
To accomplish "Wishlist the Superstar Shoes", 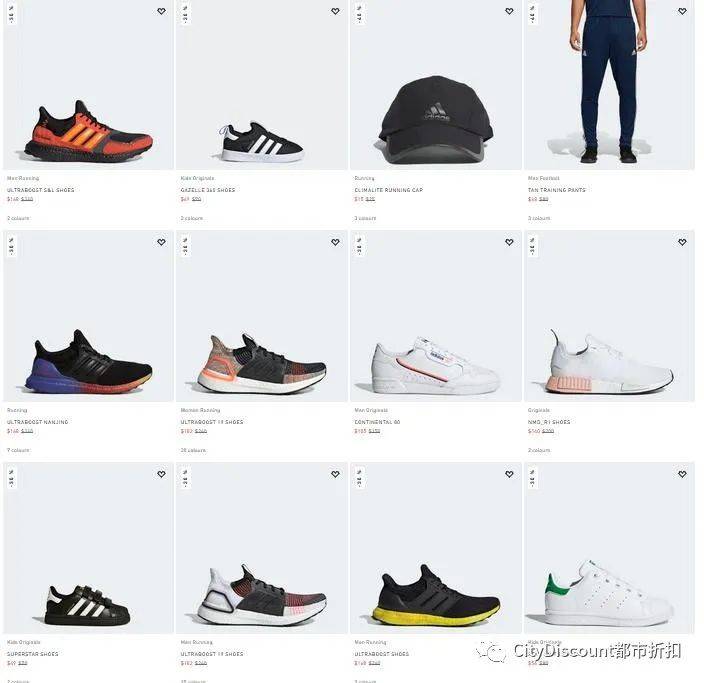I will click(161, 474).
